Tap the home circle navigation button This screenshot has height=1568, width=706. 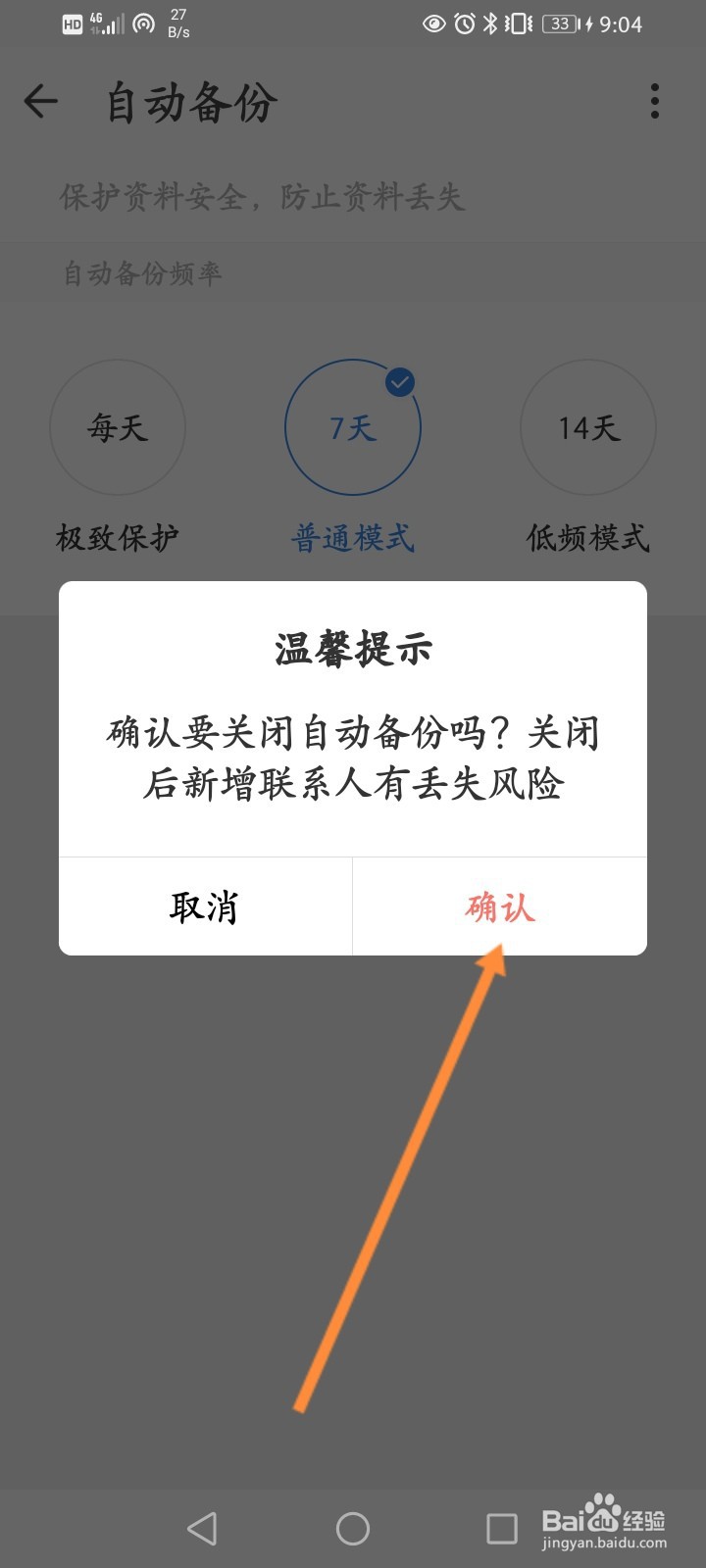pos(353,1527)
